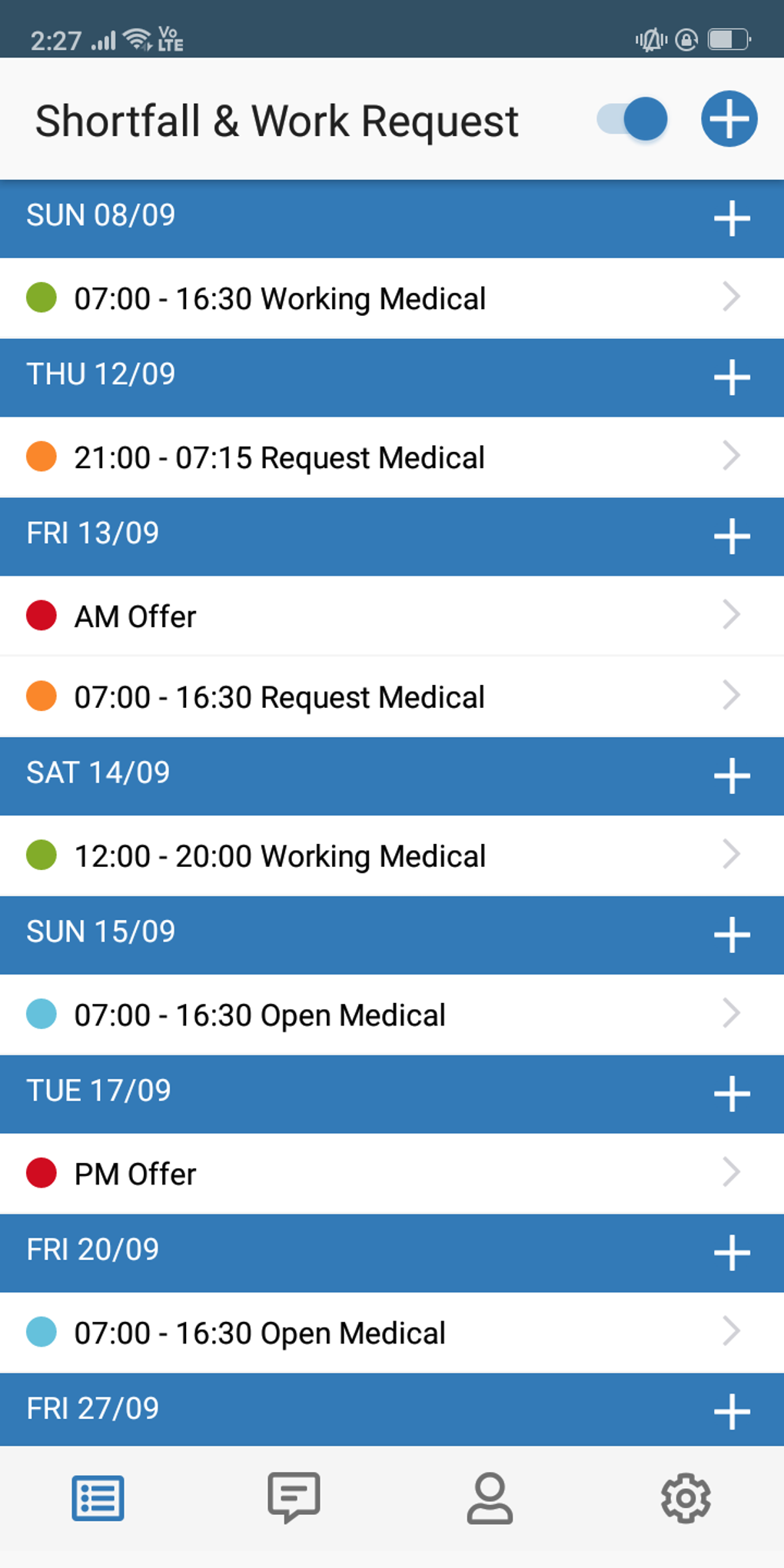Open the settings gear tab
Image resolution: width=784 pixels, height=1568 pixels.
686,1497
